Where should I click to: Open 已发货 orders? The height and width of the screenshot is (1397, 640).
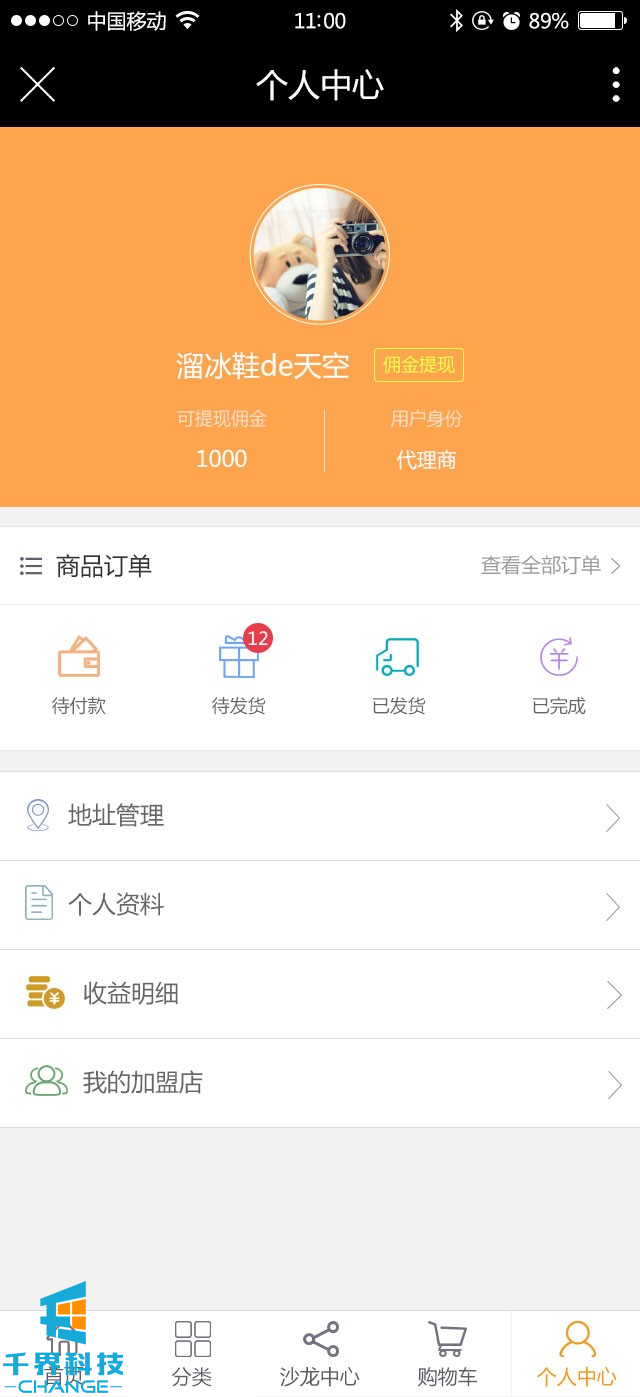tap(398, 675)
